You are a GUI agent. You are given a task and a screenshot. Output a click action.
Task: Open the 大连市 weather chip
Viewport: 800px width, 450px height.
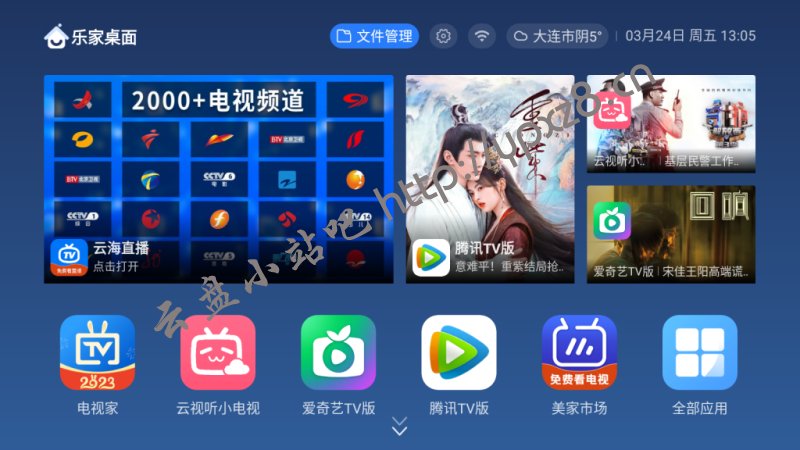pyautogui.click(x=558, y=36)
